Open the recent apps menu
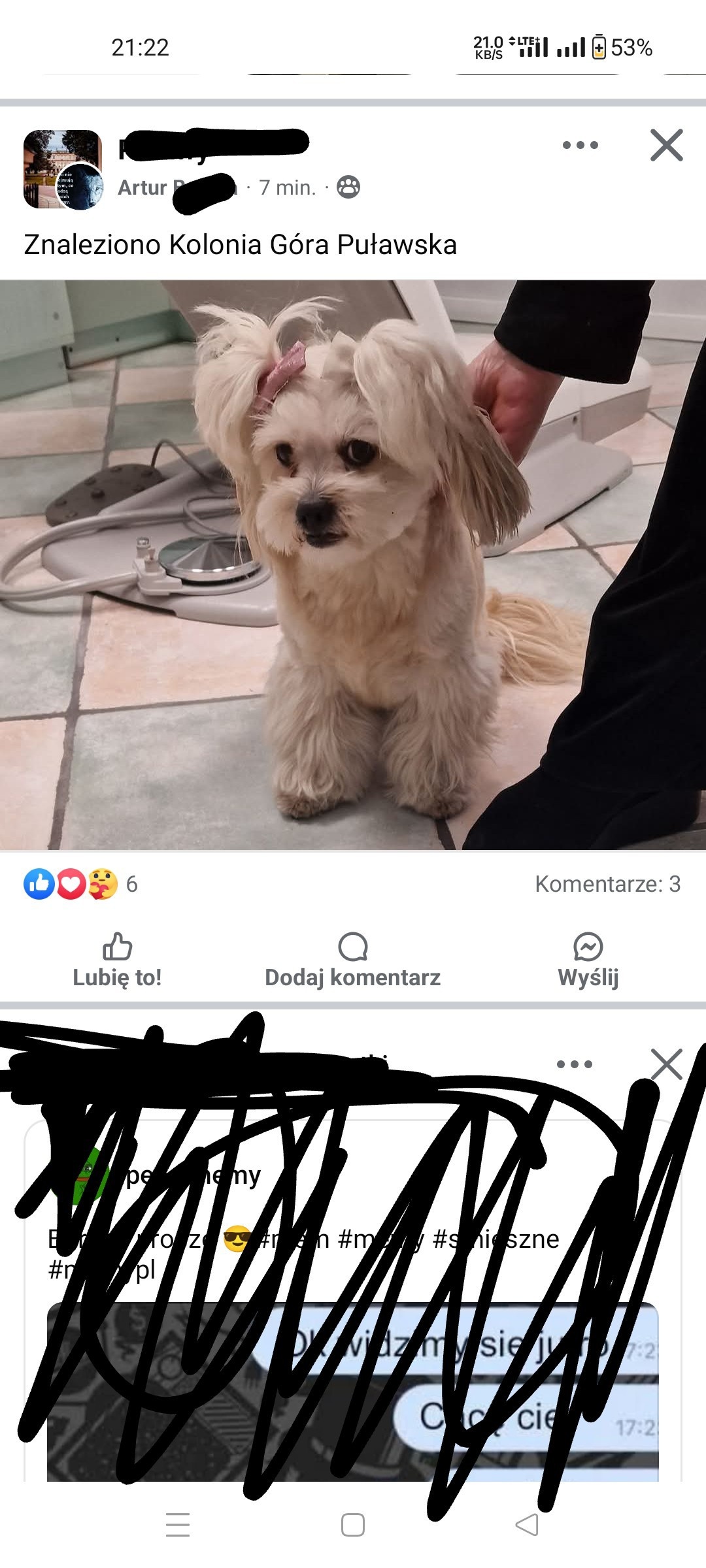Screen dimensions: 706x1568 click(x=178, y=1525)
